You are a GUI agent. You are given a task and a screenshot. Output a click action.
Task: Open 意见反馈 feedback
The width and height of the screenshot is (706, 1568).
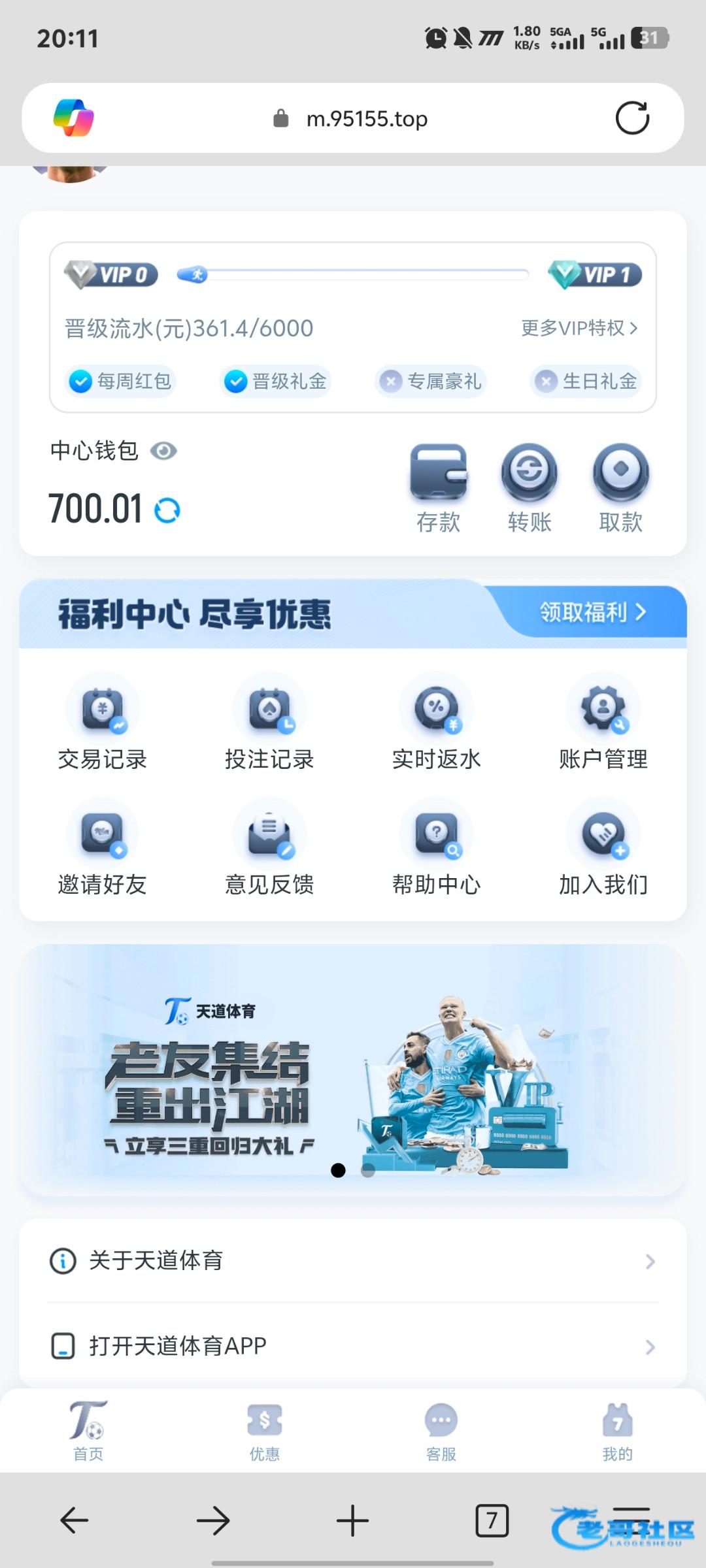point(269,848)
